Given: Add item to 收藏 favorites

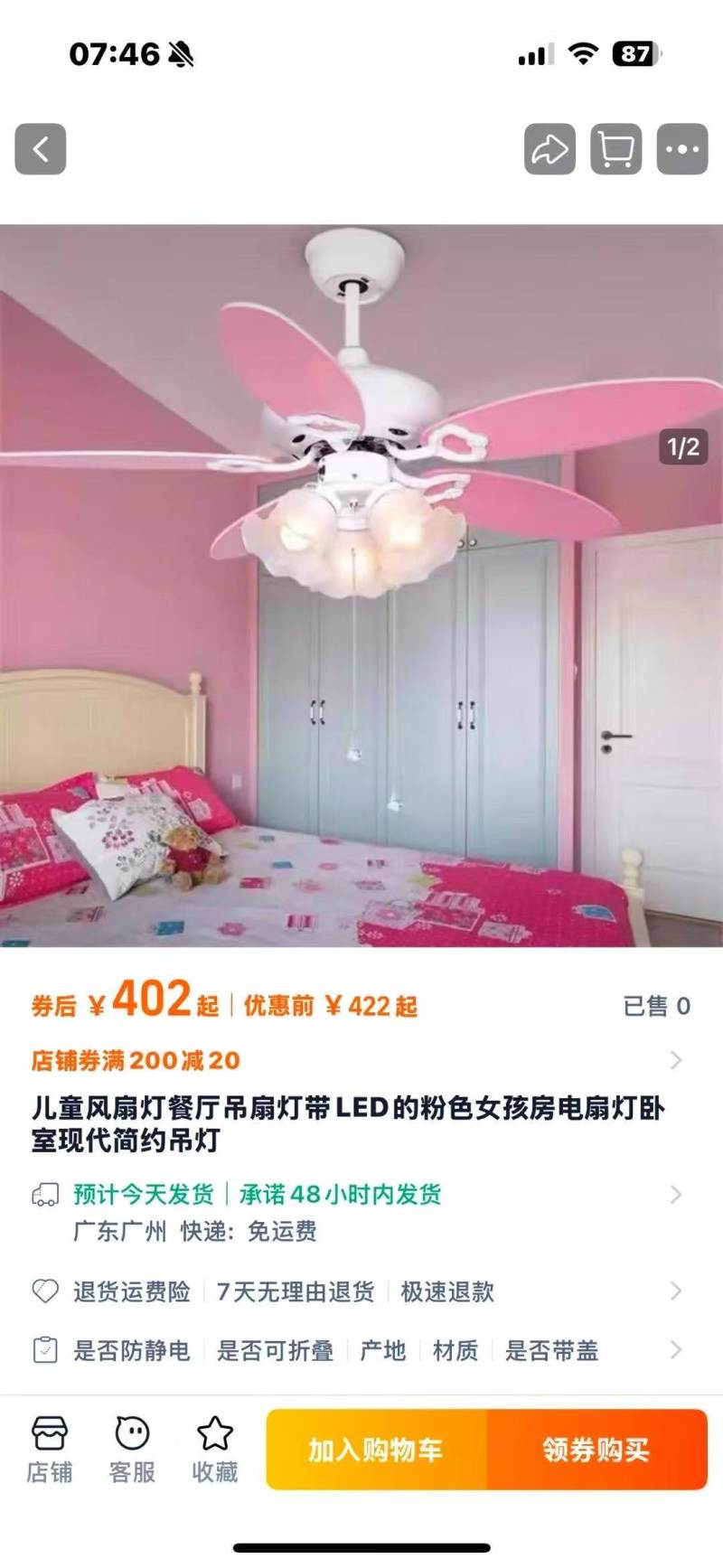Looking at the screenshot, I should (x=215, y=1450).
